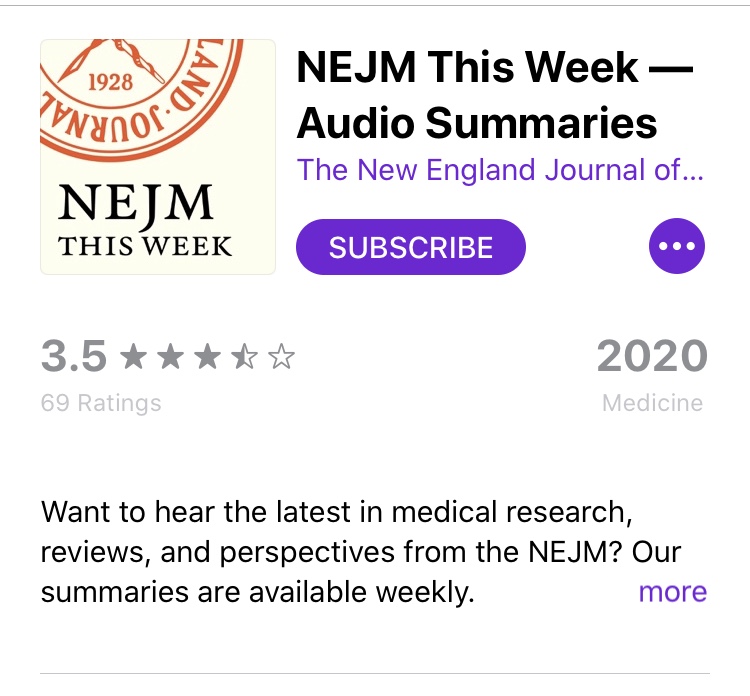The width and height of the screenshot is (750, 696).
Task: Subscribe to NEJM This Week podcast
Action: coord(411,247)
